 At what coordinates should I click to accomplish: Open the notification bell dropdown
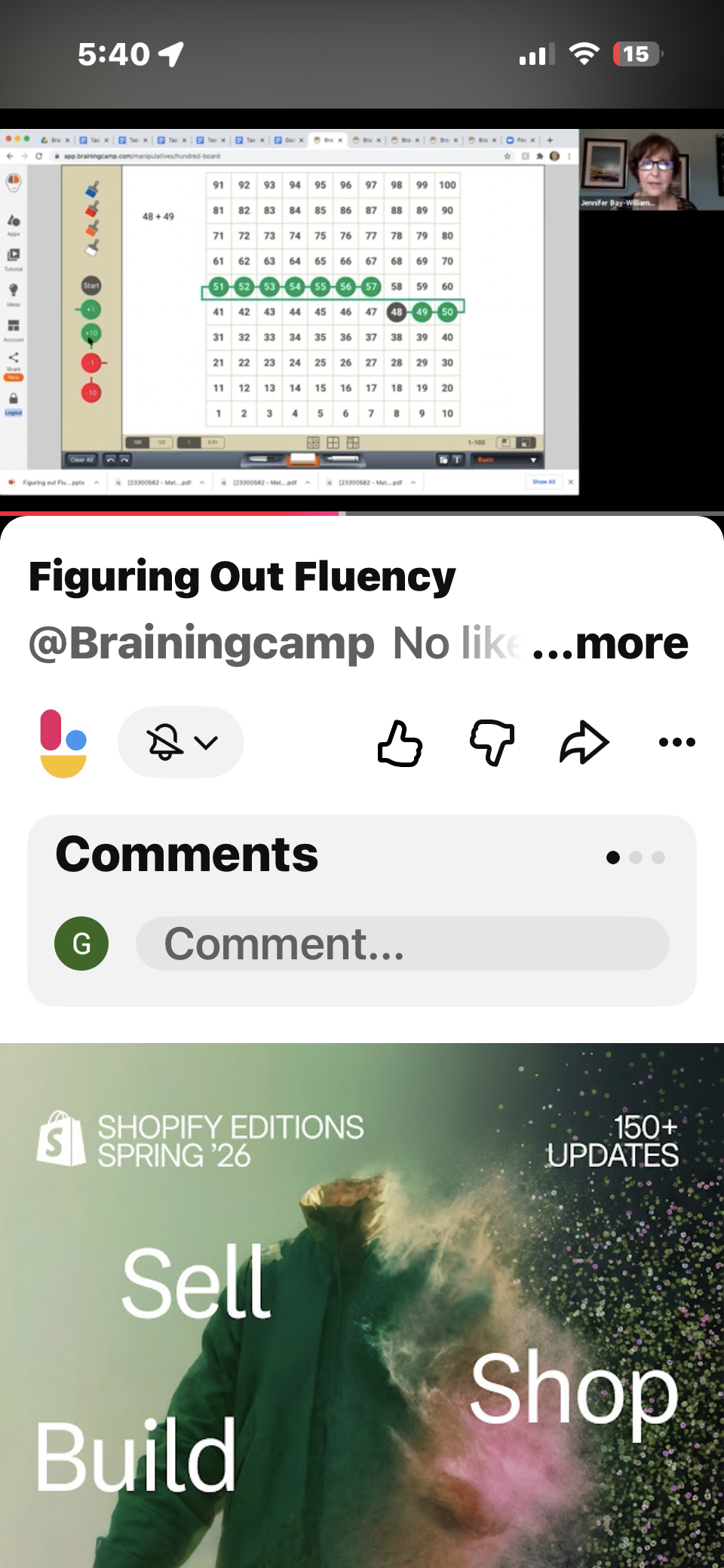(181, 742)
